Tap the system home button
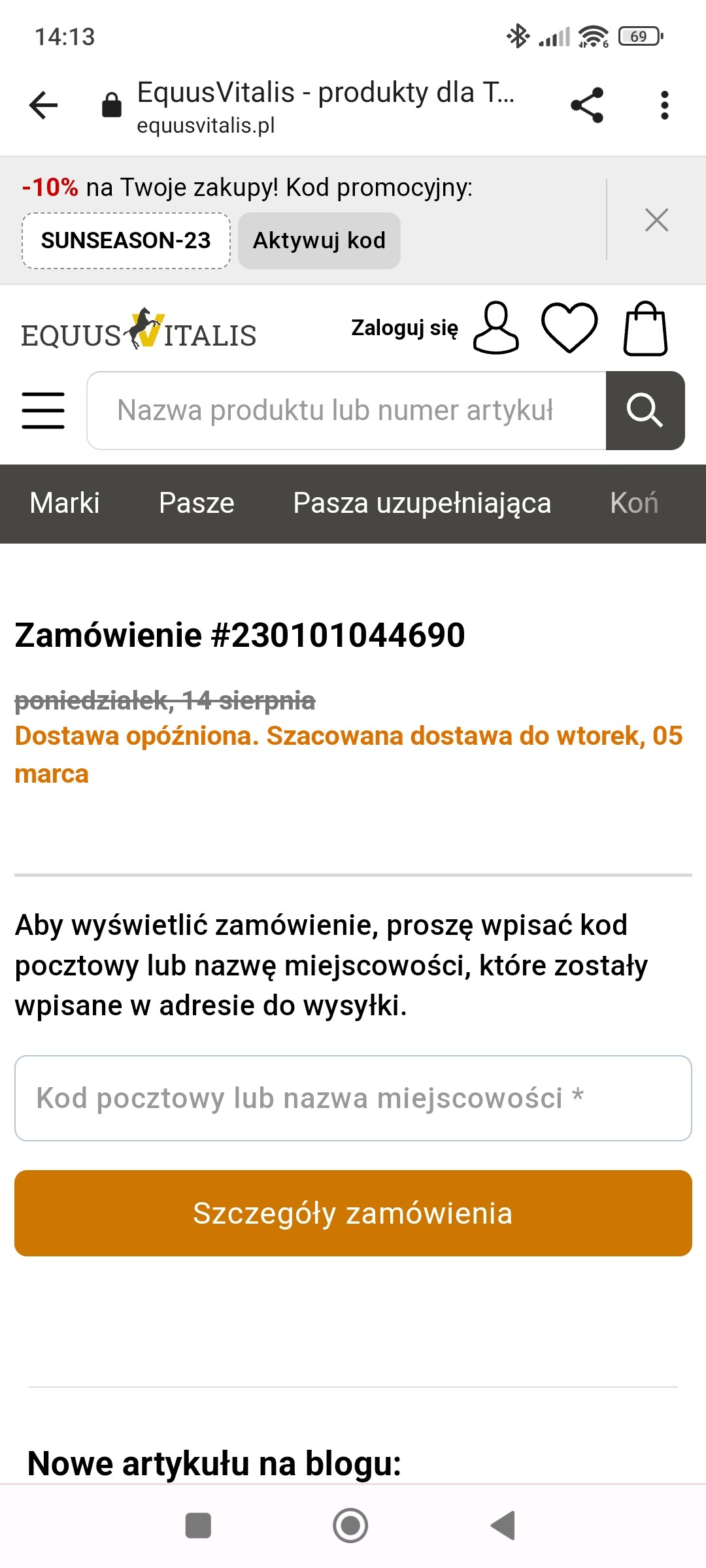706x1568 pixels. (350, 1526)
